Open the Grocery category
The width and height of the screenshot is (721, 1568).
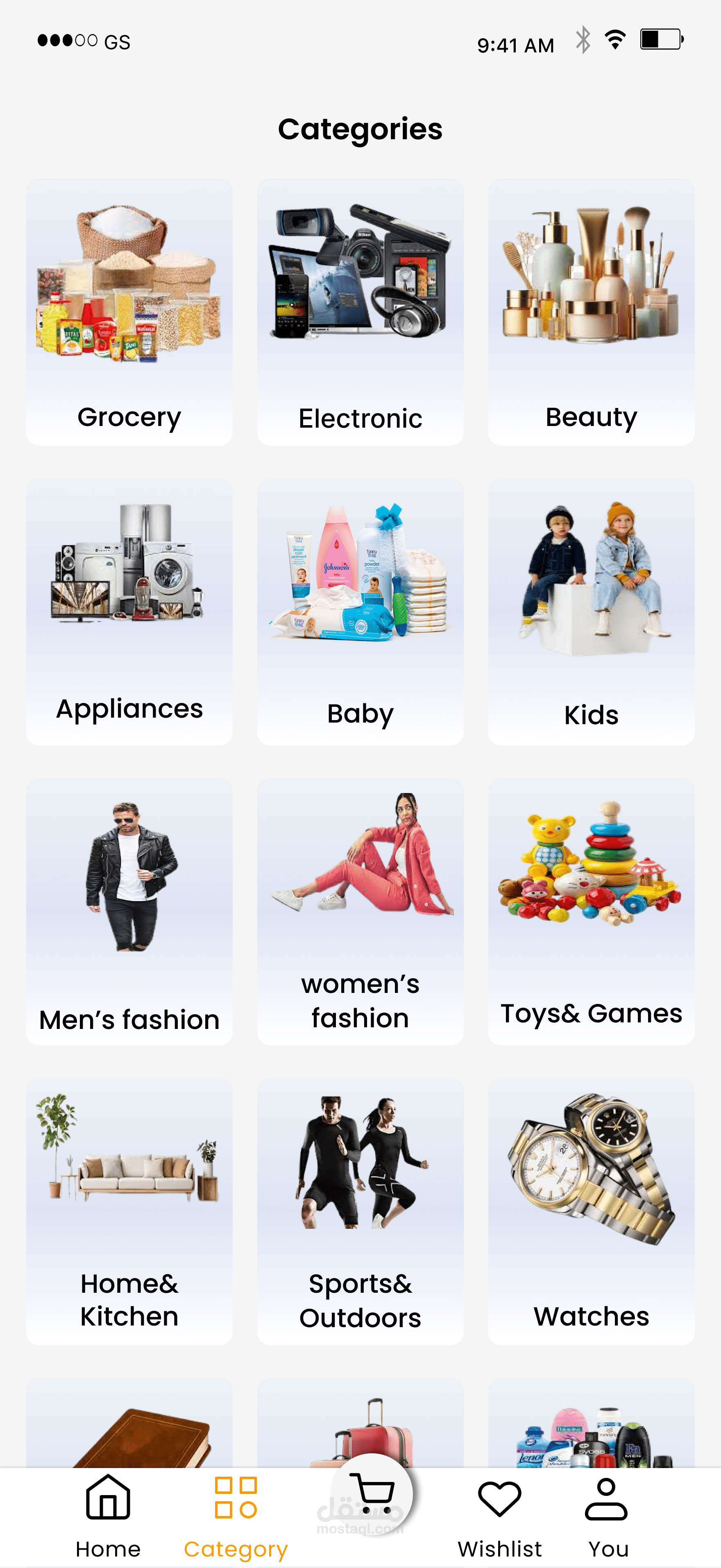[x=129, y=312]
